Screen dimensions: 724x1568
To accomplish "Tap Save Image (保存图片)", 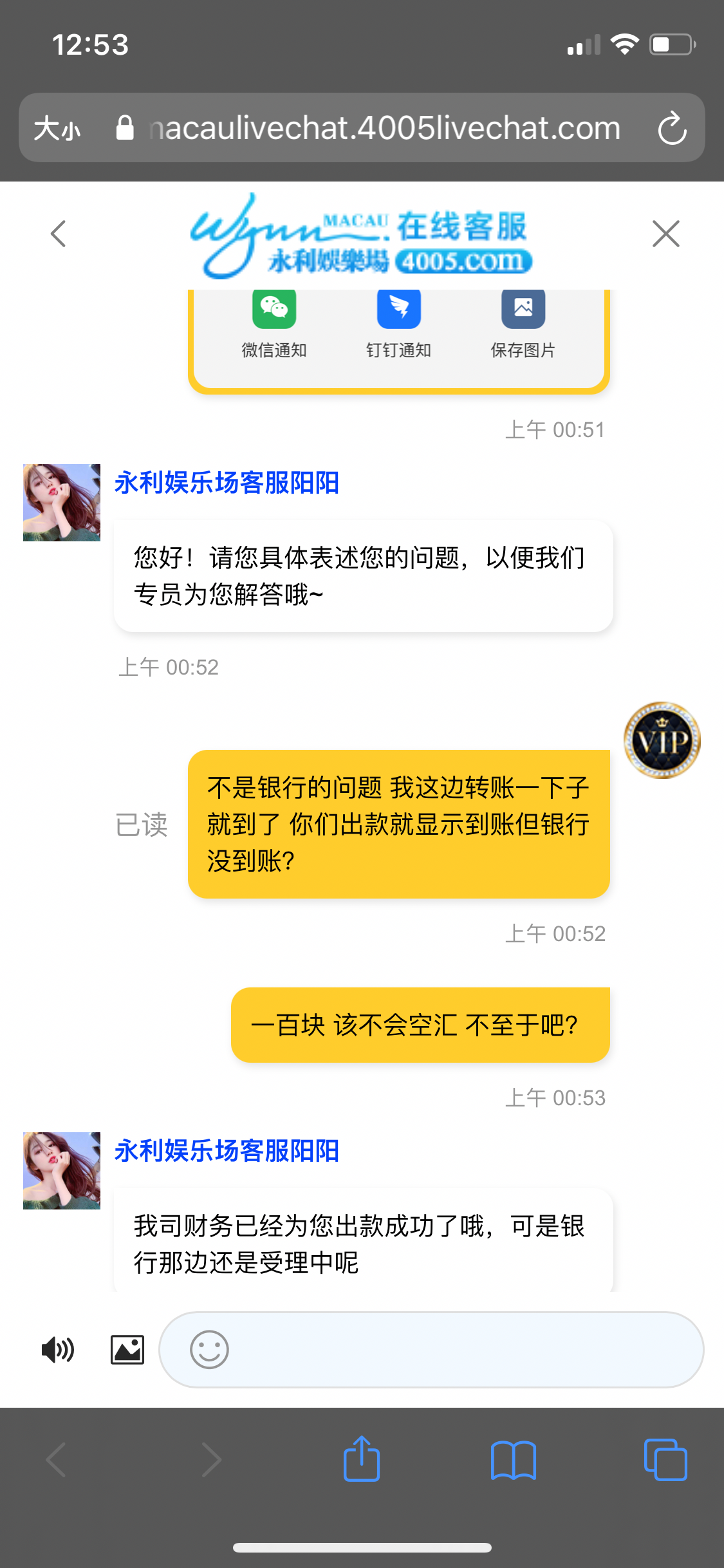I will 523,322.
